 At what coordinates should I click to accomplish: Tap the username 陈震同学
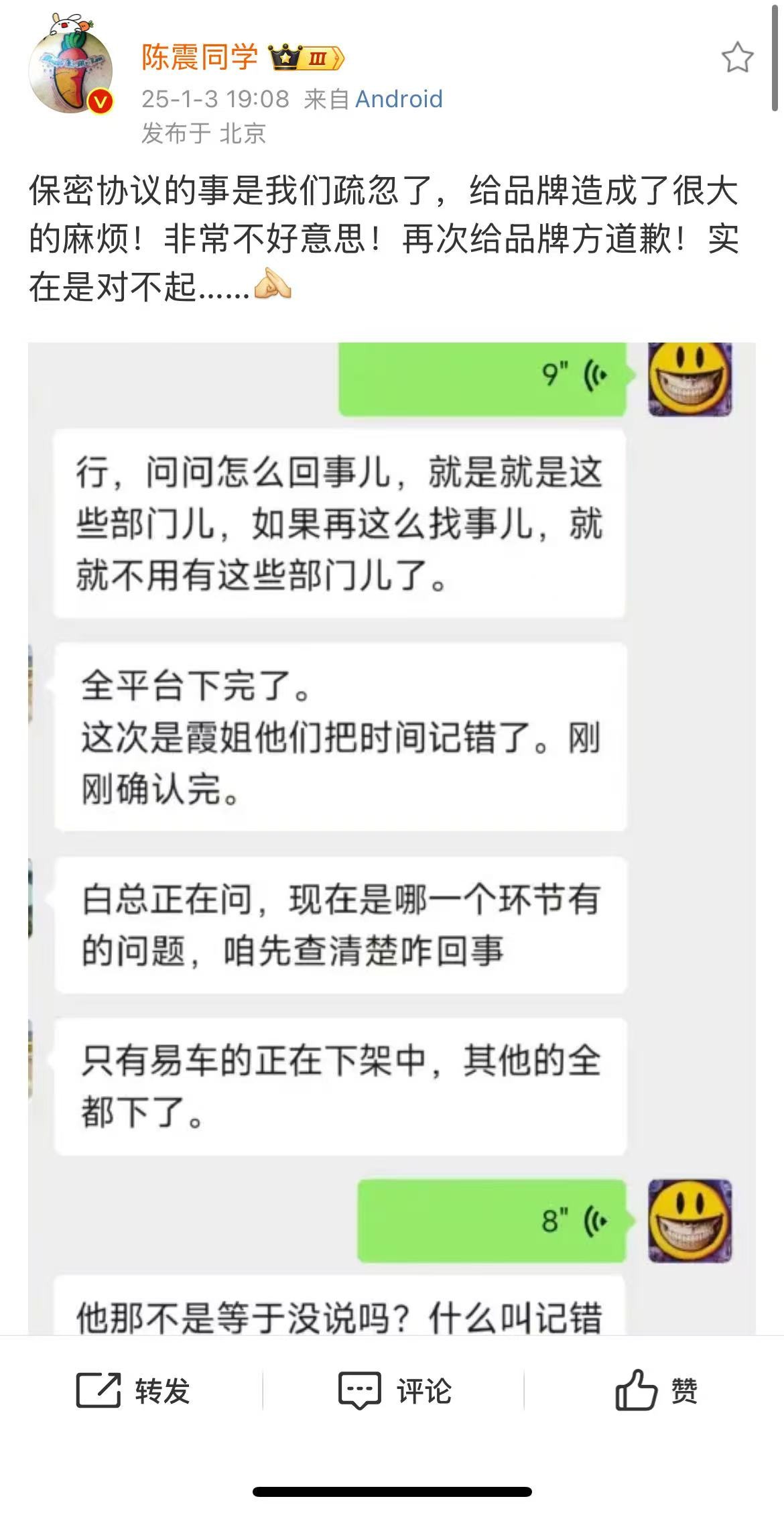click(199, 58)
